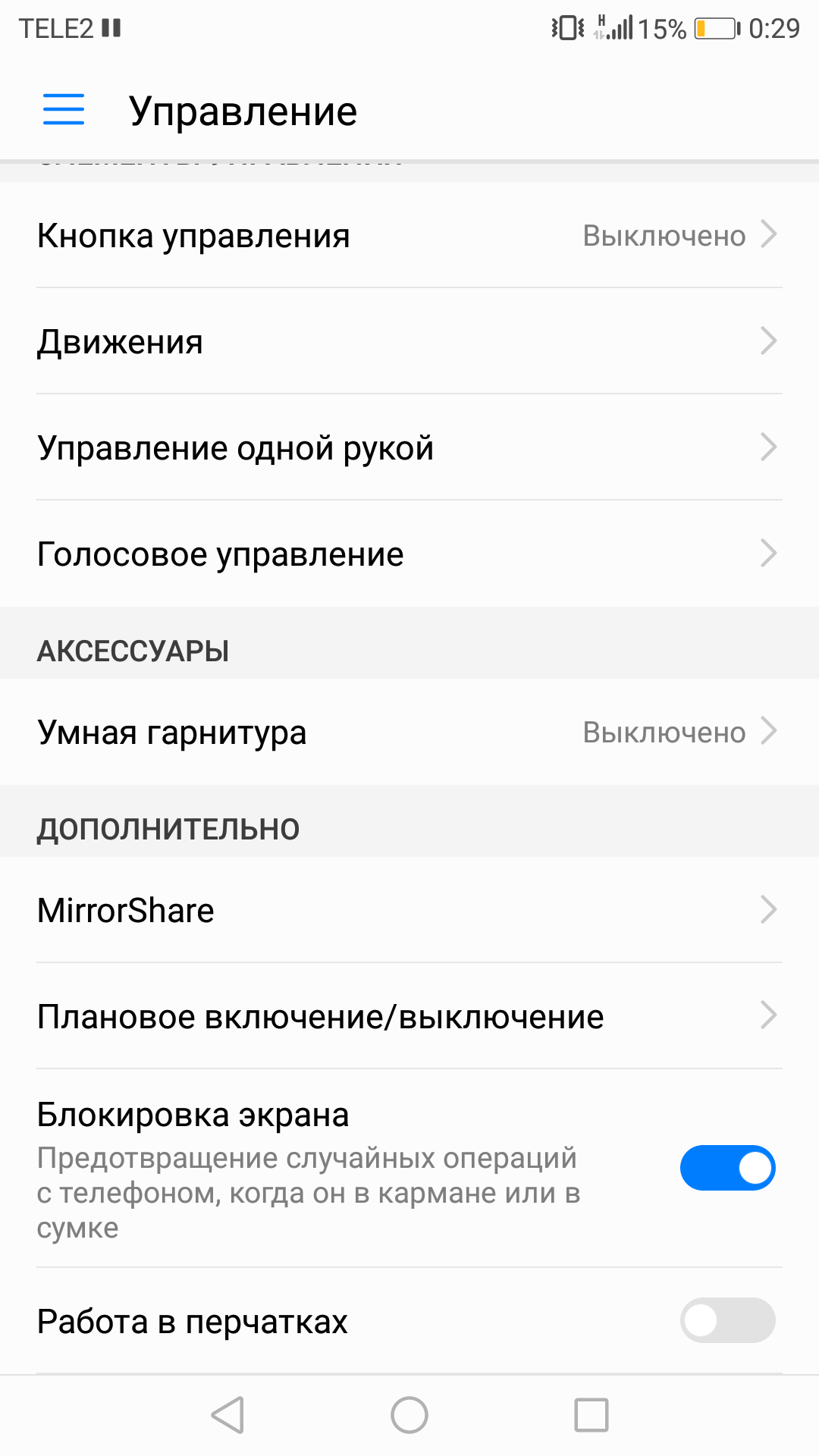
Task: Open the hamburger drawer menu
Action: (64, 109)
